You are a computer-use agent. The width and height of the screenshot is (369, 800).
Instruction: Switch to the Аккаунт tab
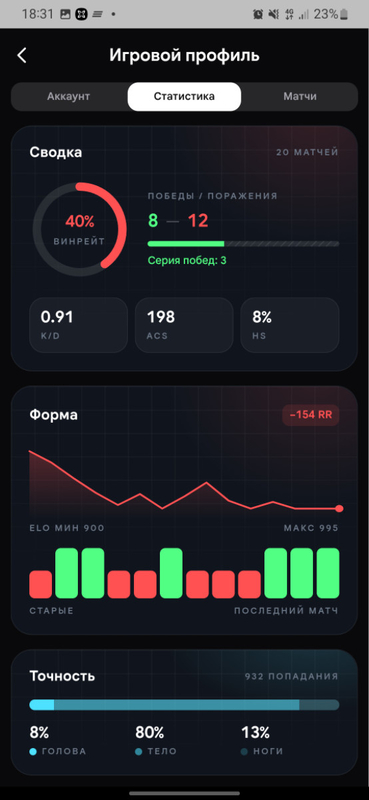[x=69, y=96]
